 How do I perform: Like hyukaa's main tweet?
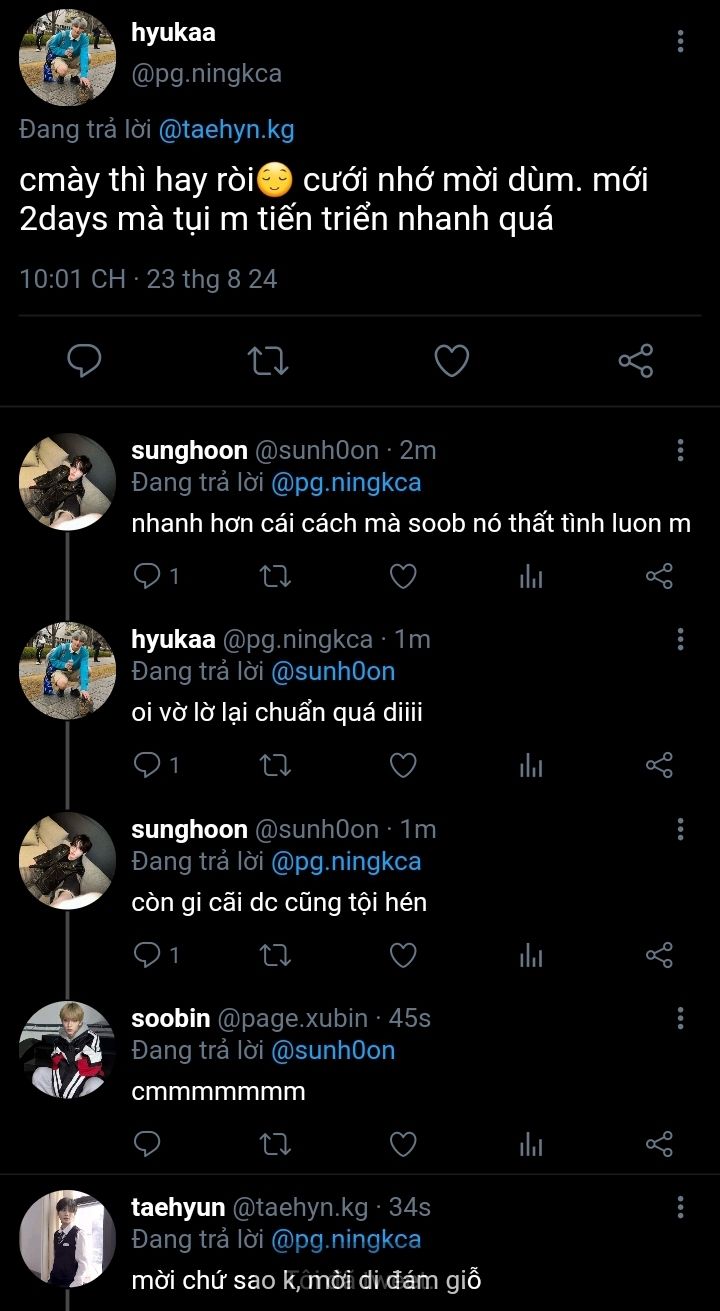pos(451,360)
